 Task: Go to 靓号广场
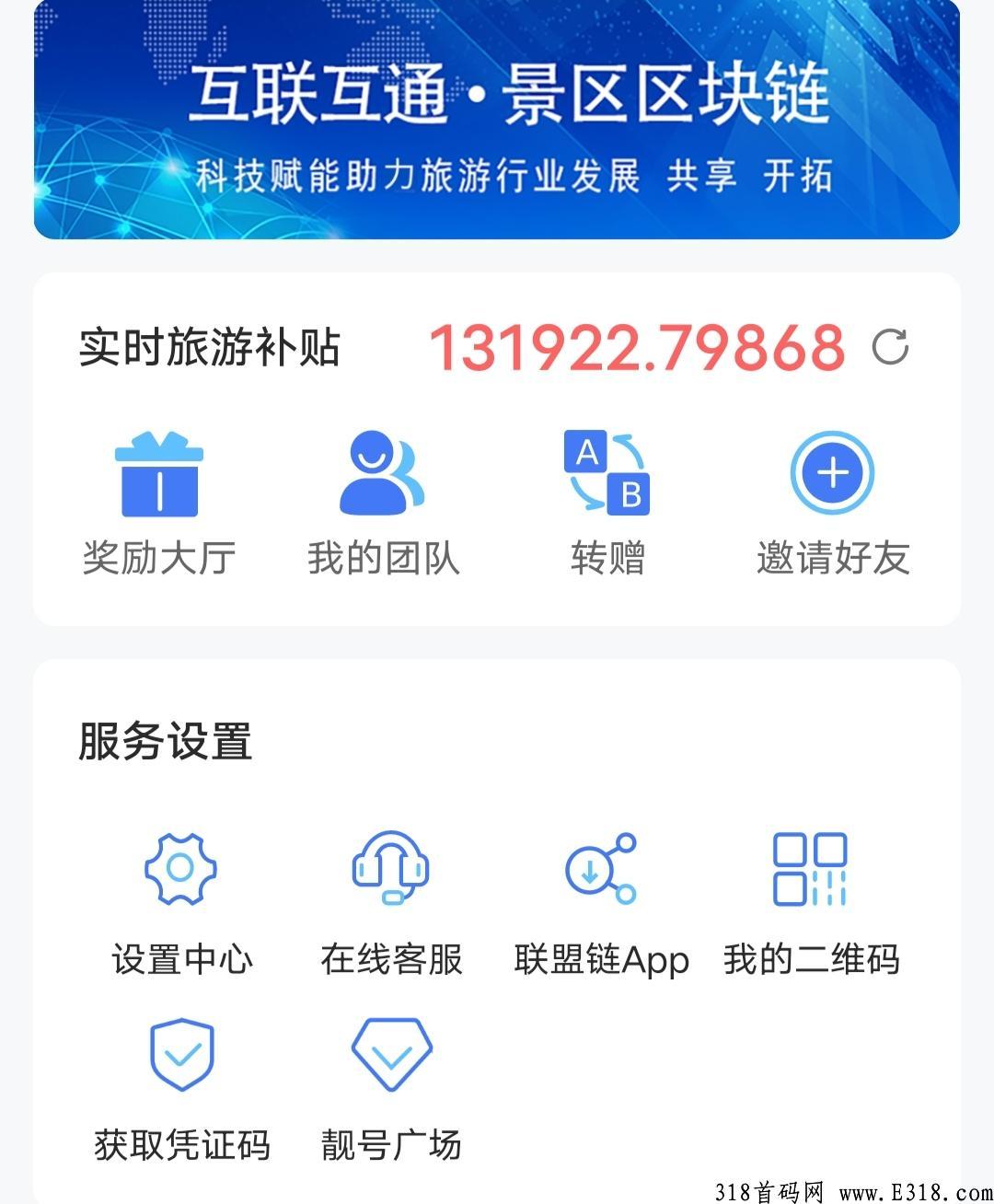coord(391,1088)
